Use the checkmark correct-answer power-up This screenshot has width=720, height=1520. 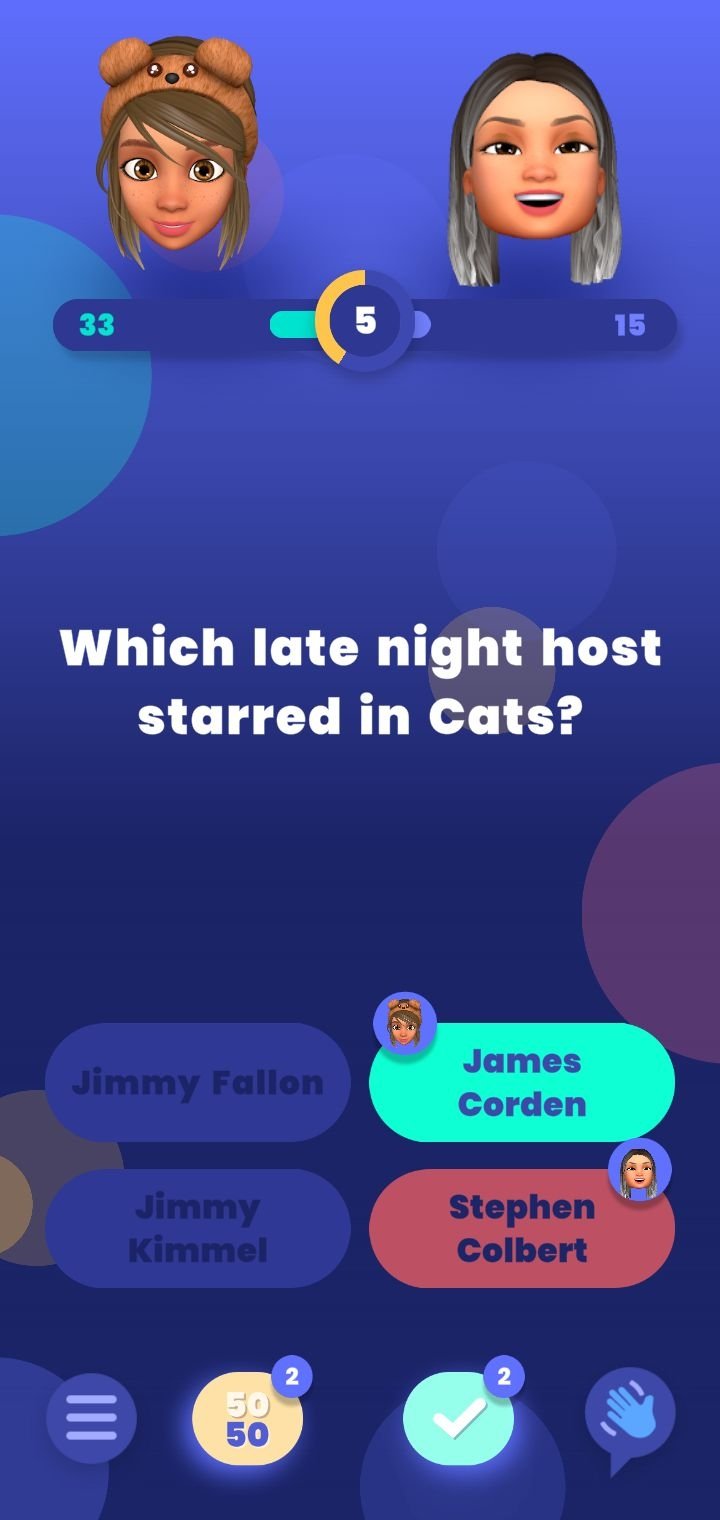pos(459,1419)
